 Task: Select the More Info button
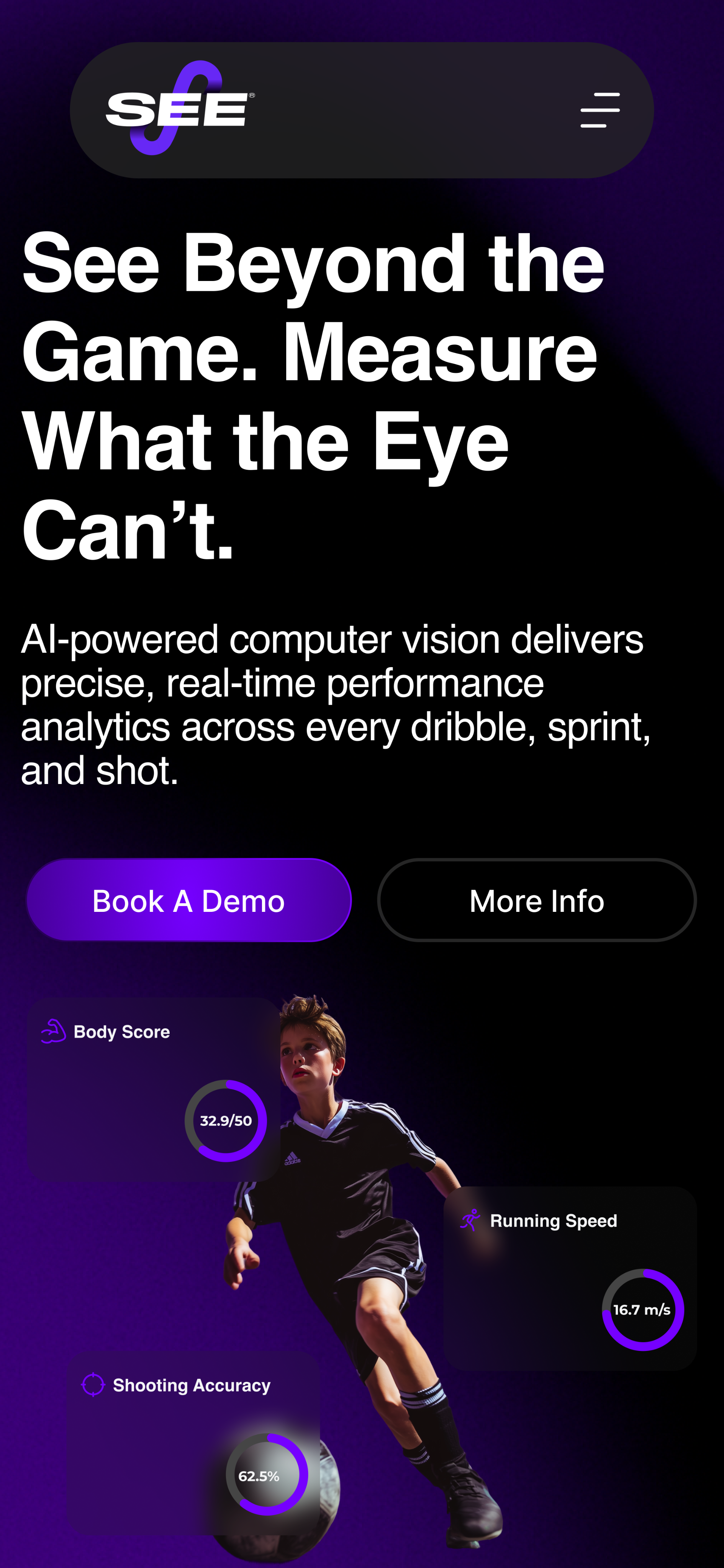pyautogui.click(x=536, y=900)
